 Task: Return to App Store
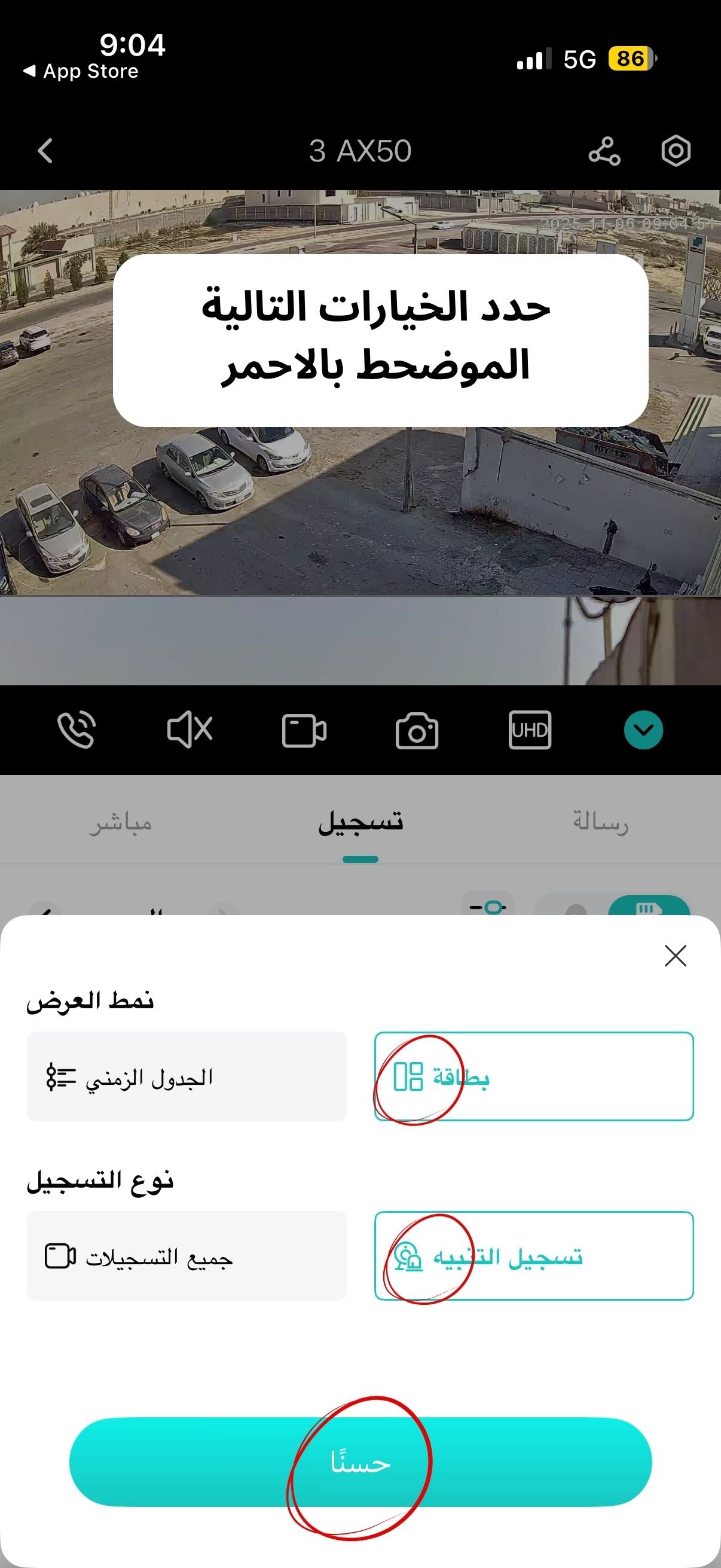pyautogui.click(x=81, y=71)
